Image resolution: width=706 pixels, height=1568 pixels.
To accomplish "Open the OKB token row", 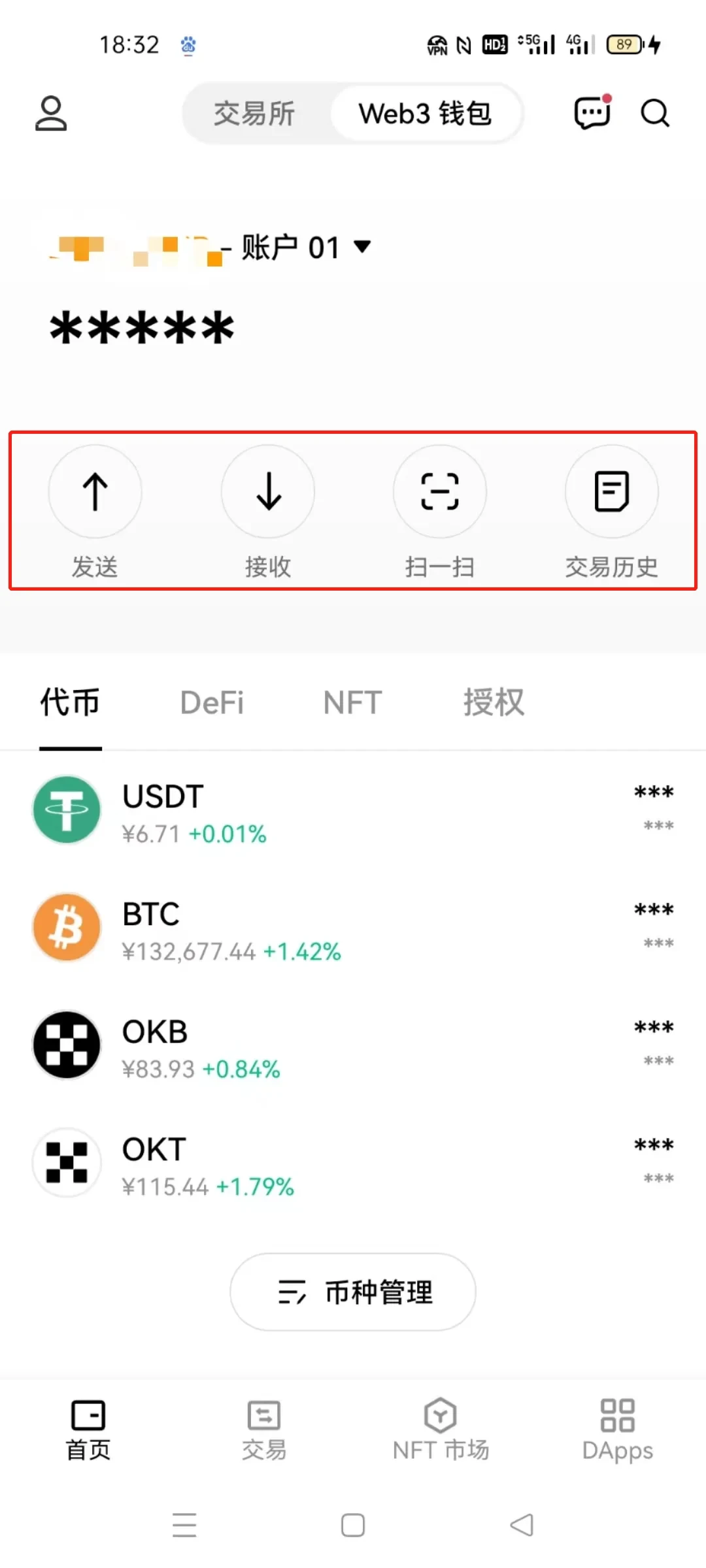I will (x=353, y=1045).
